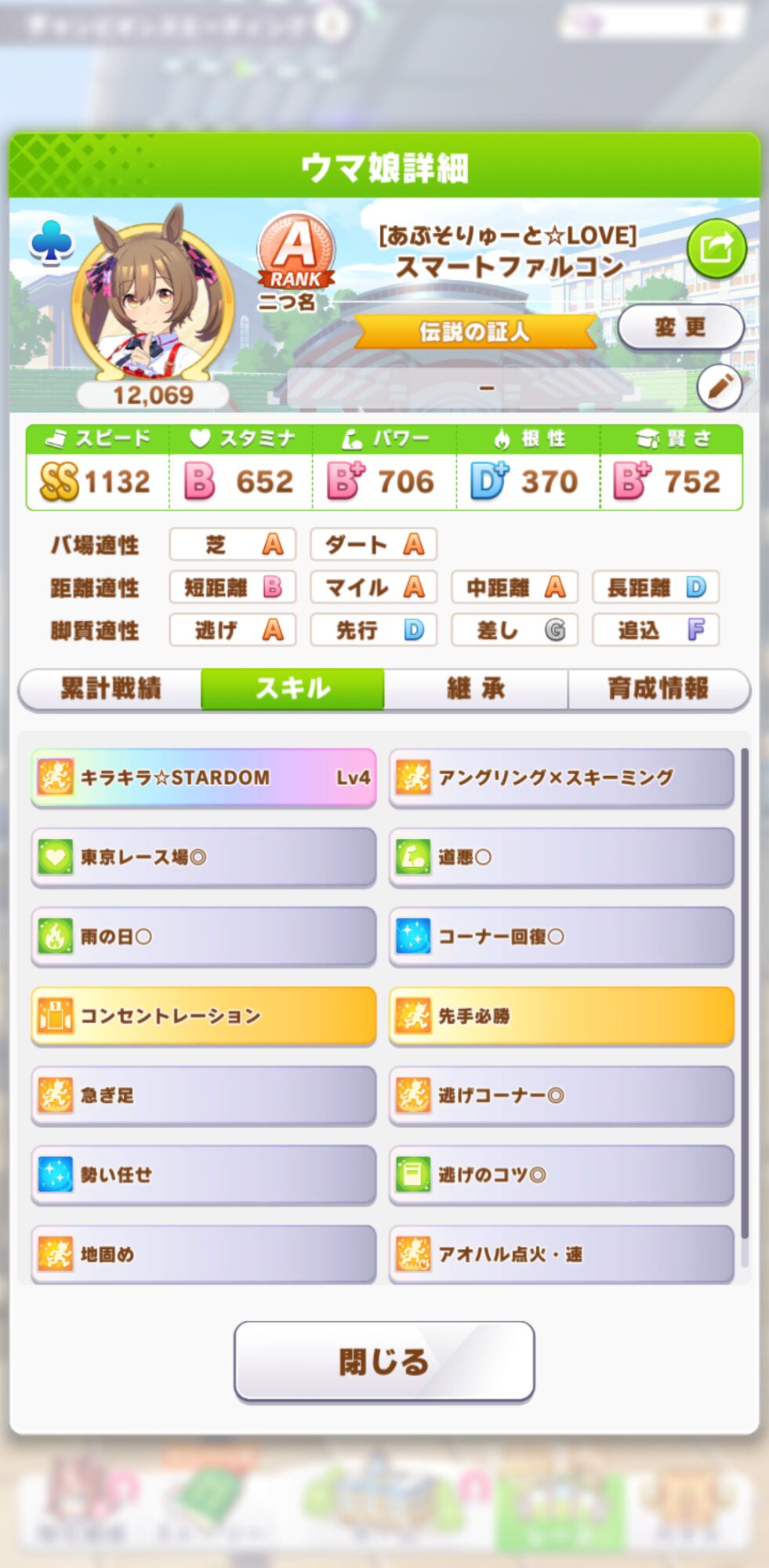Close the dialog with 閉じる
The height and width of the screenshot is (1568, 769).
point(384,1362)
